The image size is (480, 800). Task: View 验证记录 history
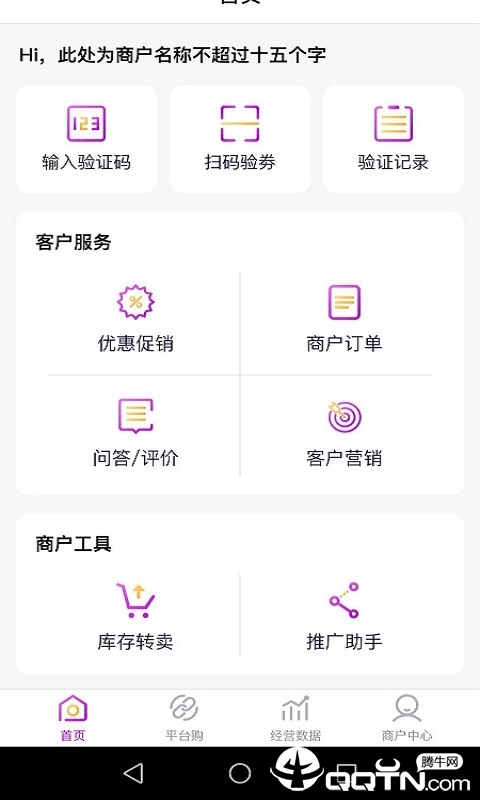pos(393,139)
